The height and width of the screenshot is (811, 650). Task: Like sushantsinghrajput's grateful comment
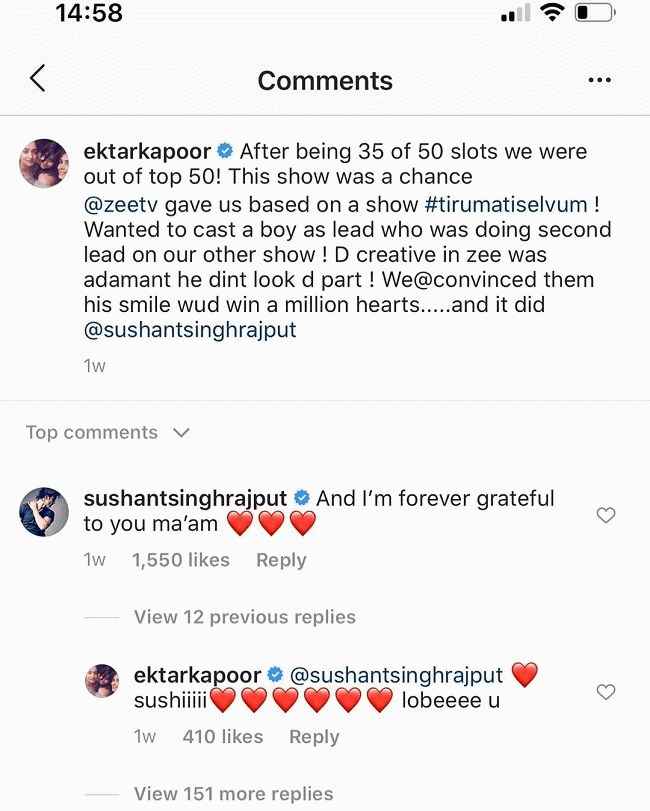pyautogui.click(x=605, y=515)
